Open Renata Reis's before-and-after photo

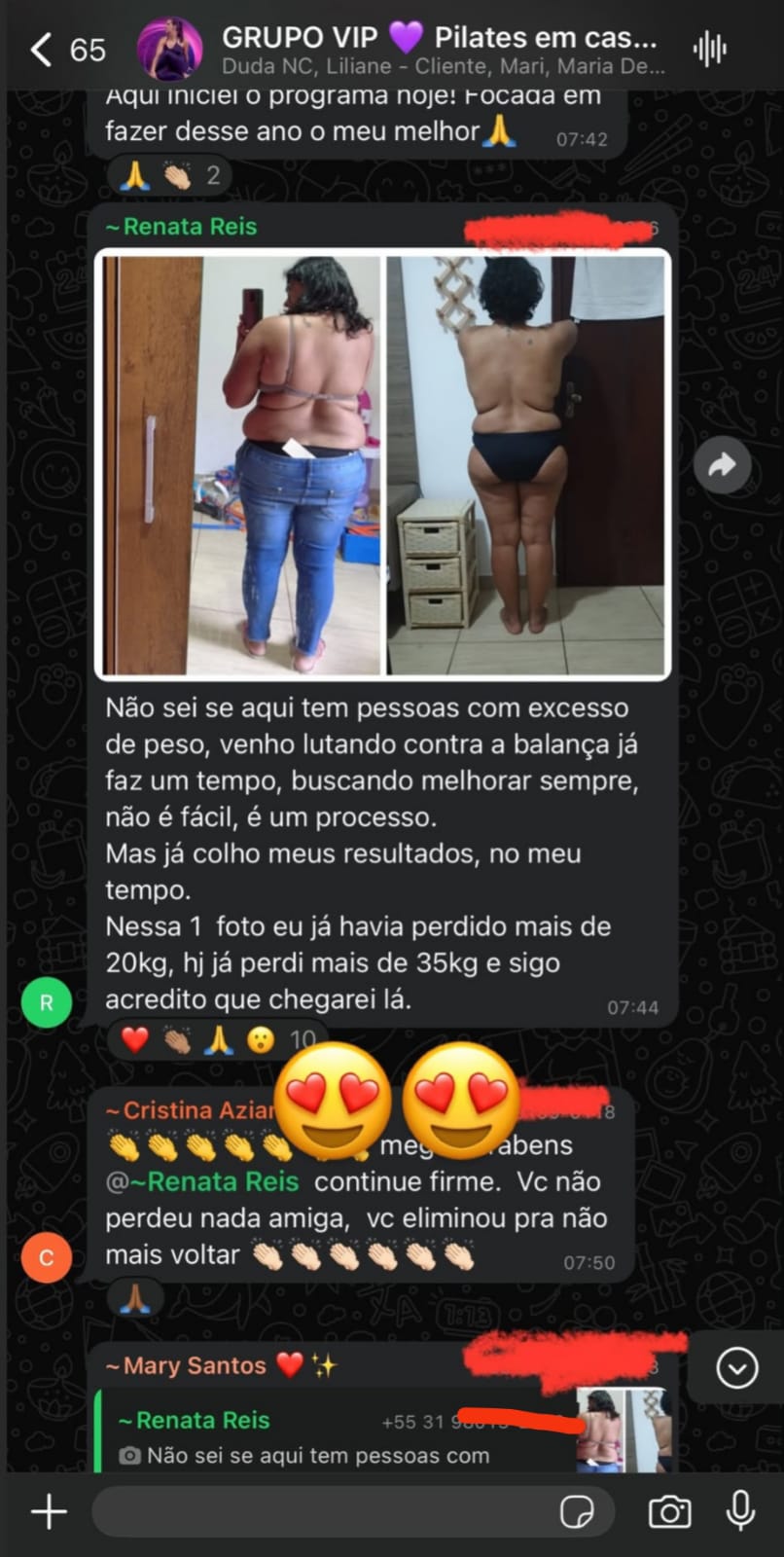(x=382, y=463)
